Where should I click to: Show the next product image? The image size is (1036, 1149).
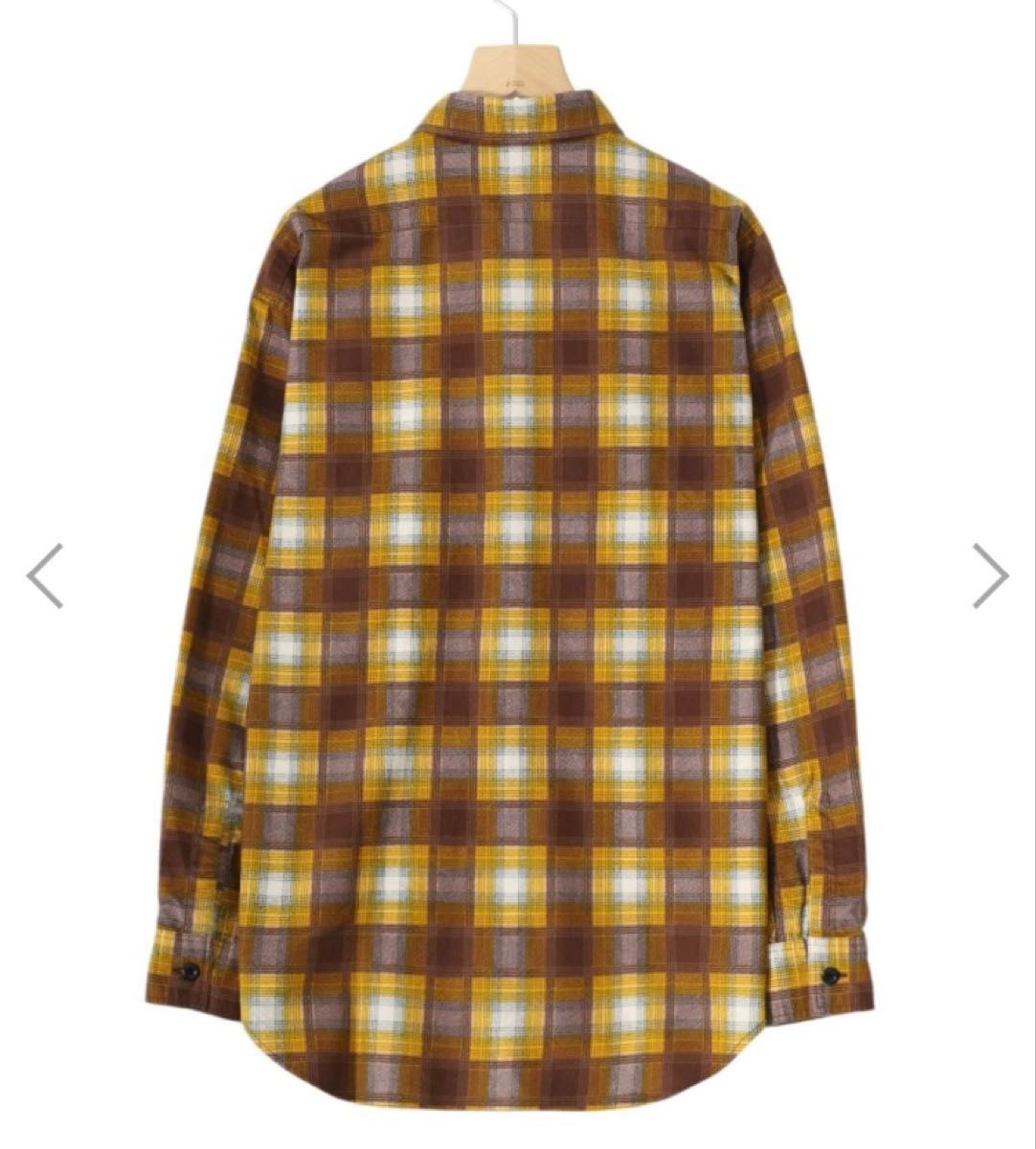click(x=991, y=575)
